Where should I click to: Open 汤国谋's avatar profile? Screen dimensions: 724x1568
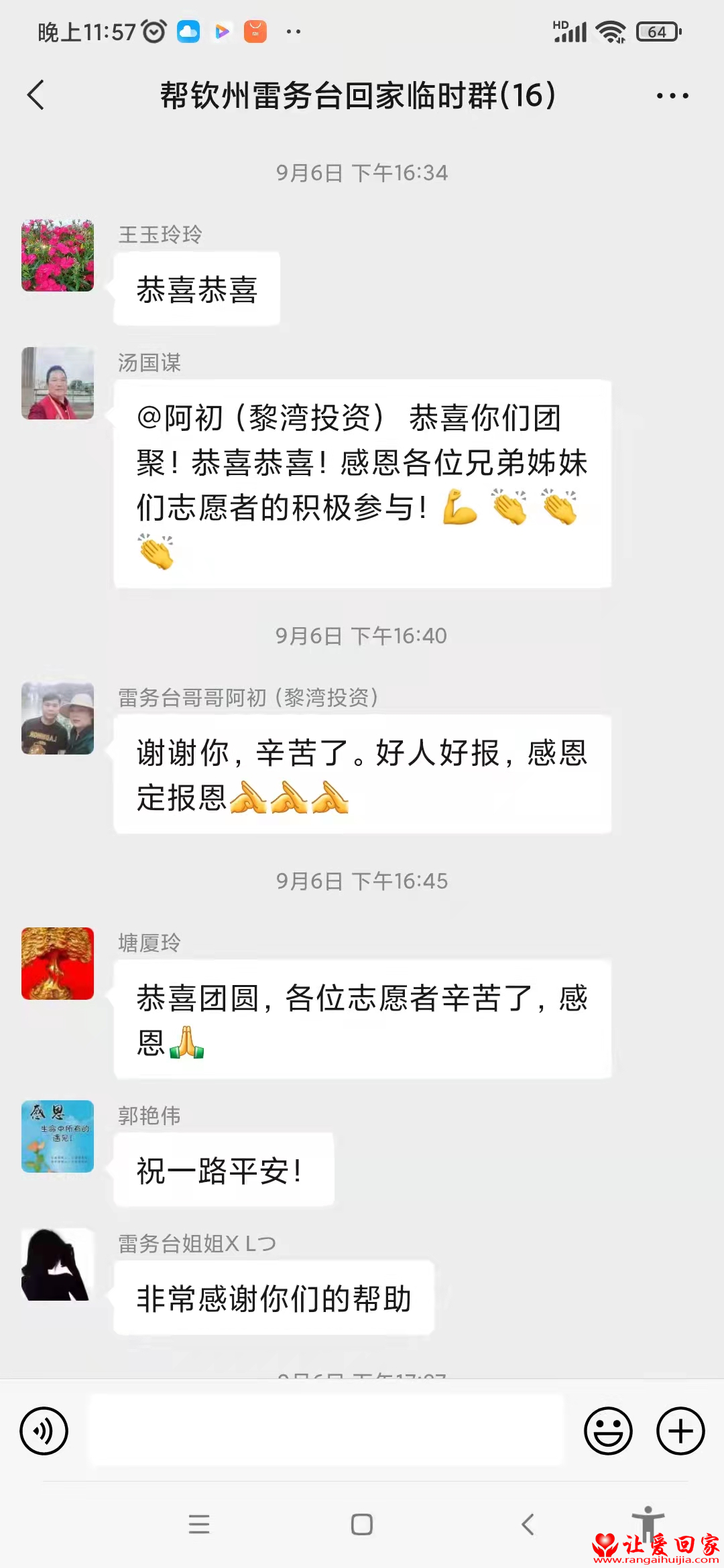[58, 383]
